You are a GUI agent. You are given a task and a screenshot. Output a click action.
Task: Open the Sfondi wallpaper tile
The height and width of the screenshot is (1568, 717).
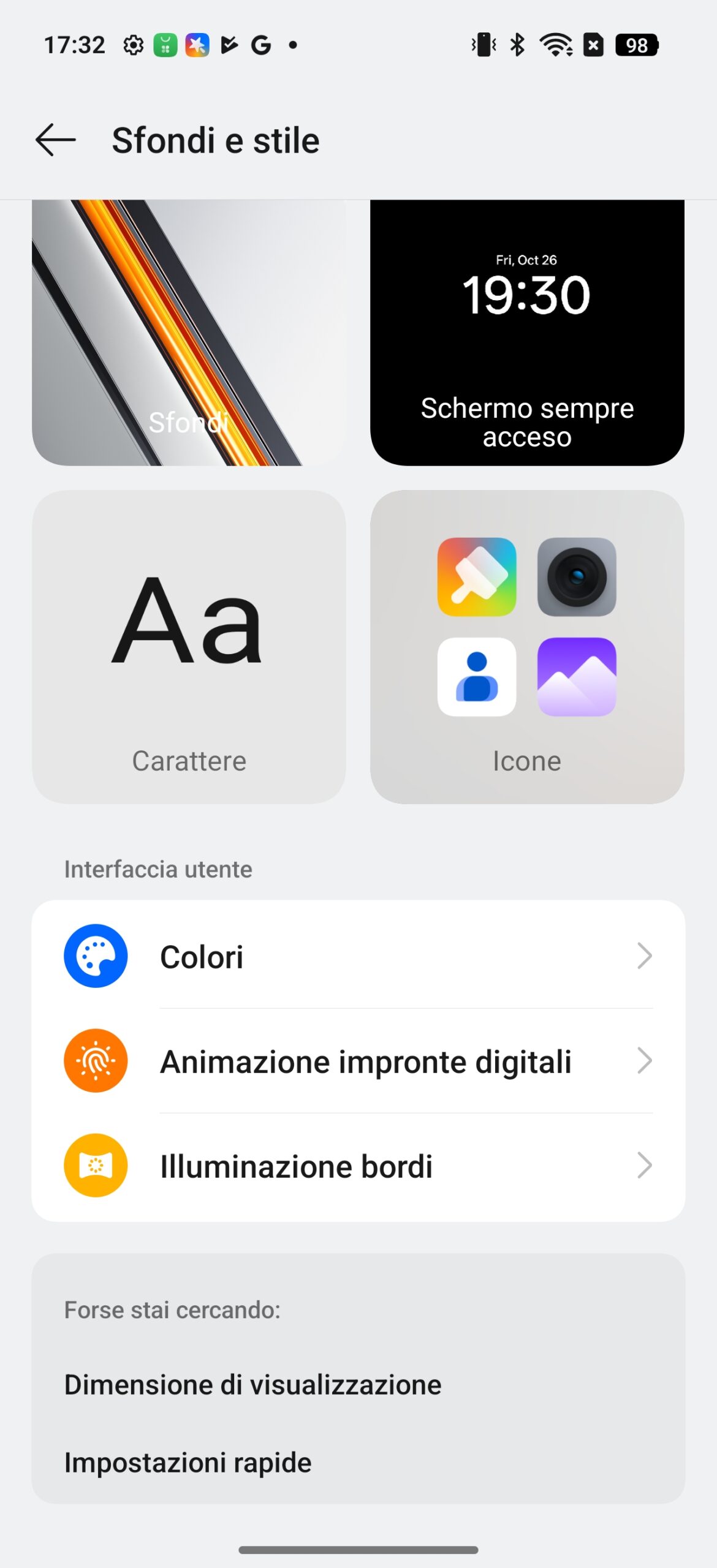click(189, 333)
